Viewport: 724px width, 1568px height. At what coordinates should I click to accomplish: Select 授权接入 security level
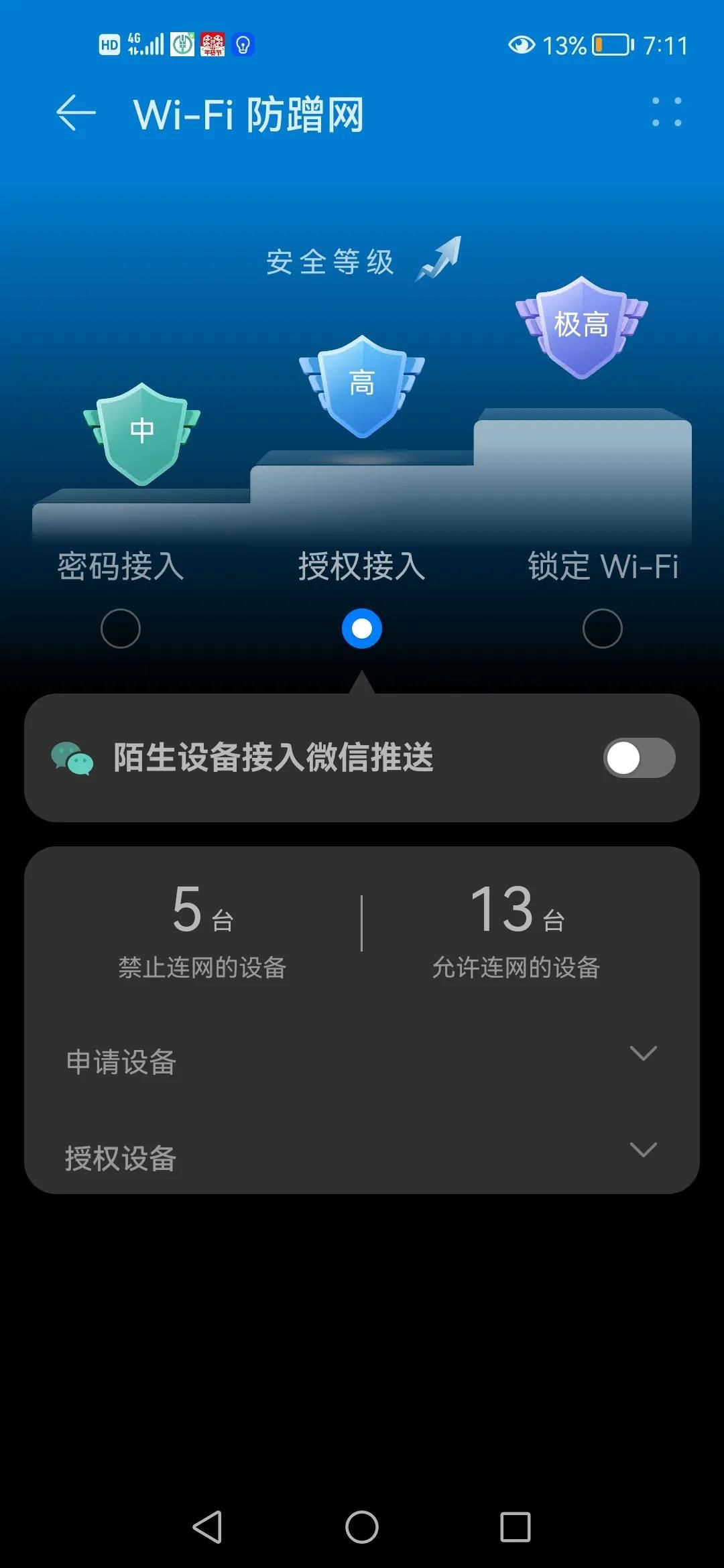point(362,628)
